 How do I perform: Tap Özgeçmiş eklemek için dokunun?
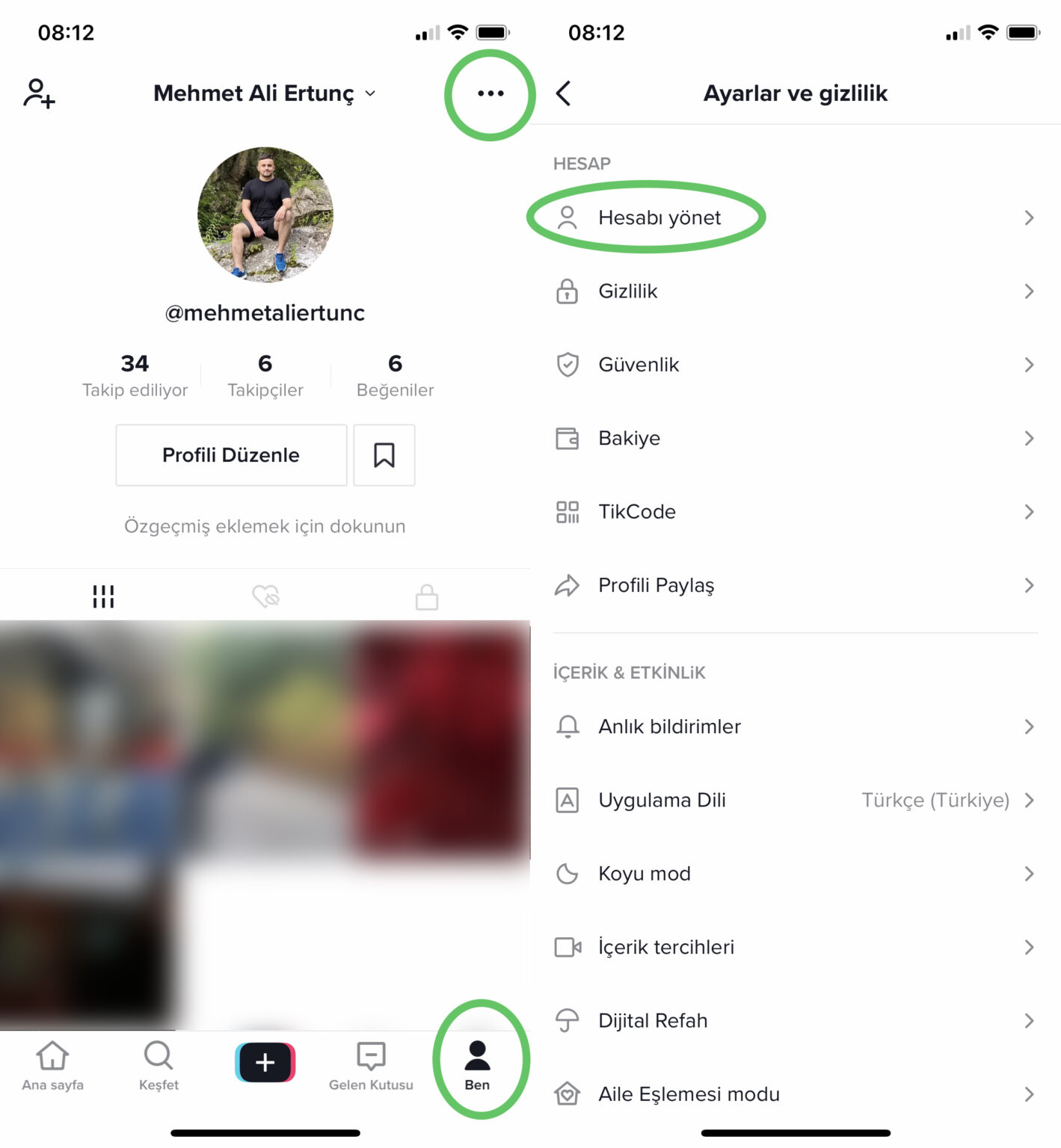click(265, 526)
